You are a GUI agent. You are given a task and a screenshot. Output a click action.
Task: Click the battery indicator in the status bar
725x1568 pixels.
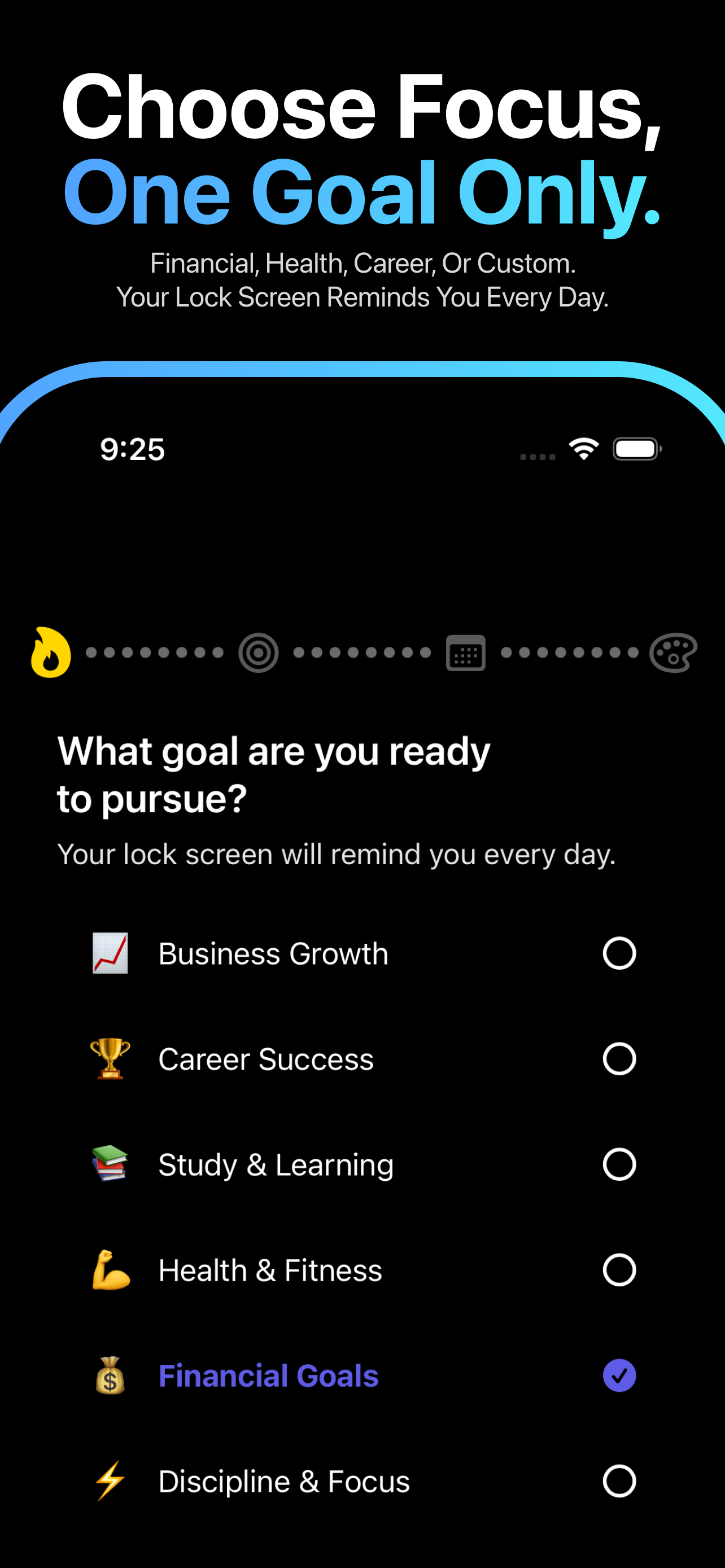(x=636, y=448)
